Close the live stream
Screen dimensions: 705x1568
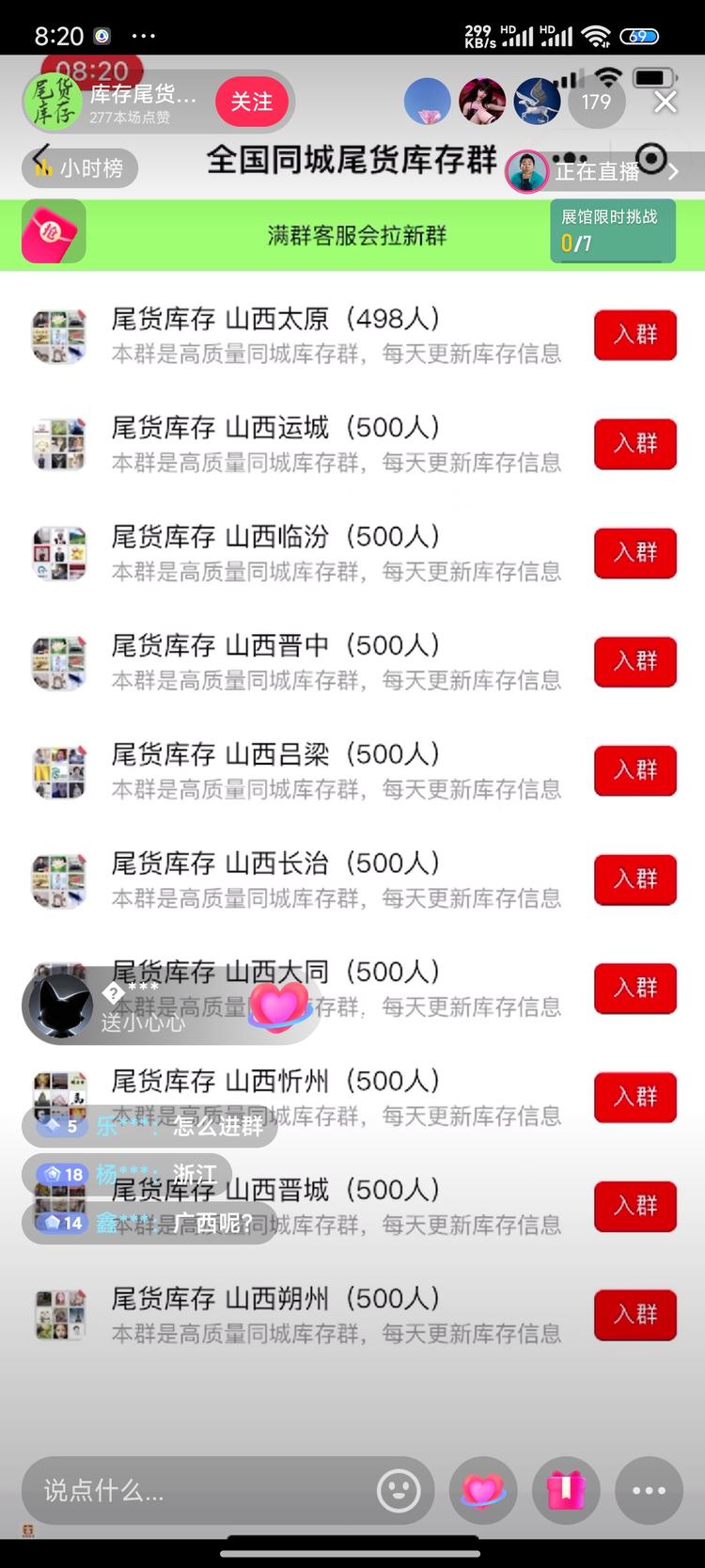click(x=666, y=102)
